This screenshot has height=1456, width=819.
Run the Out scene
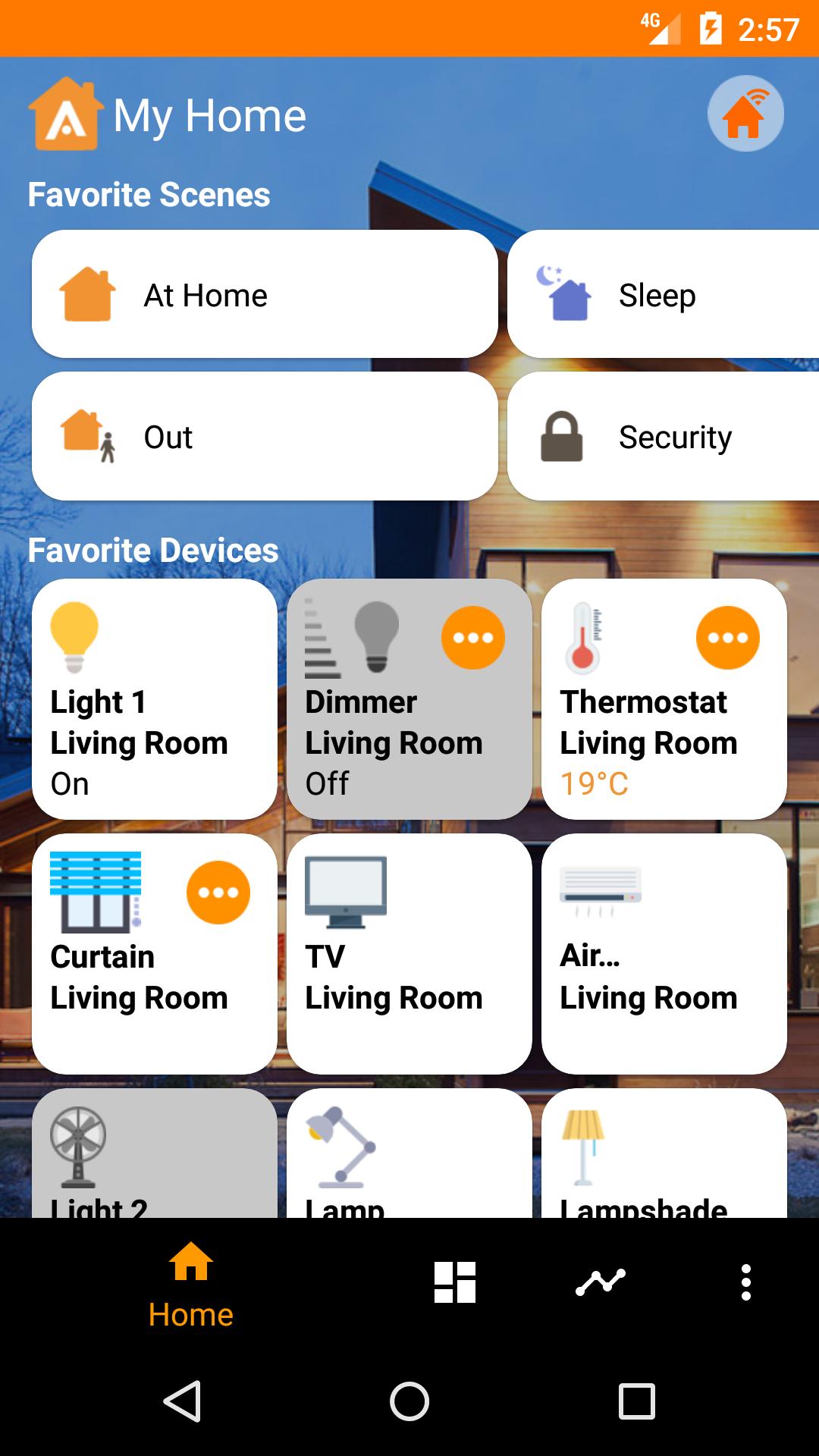point(265,436)
